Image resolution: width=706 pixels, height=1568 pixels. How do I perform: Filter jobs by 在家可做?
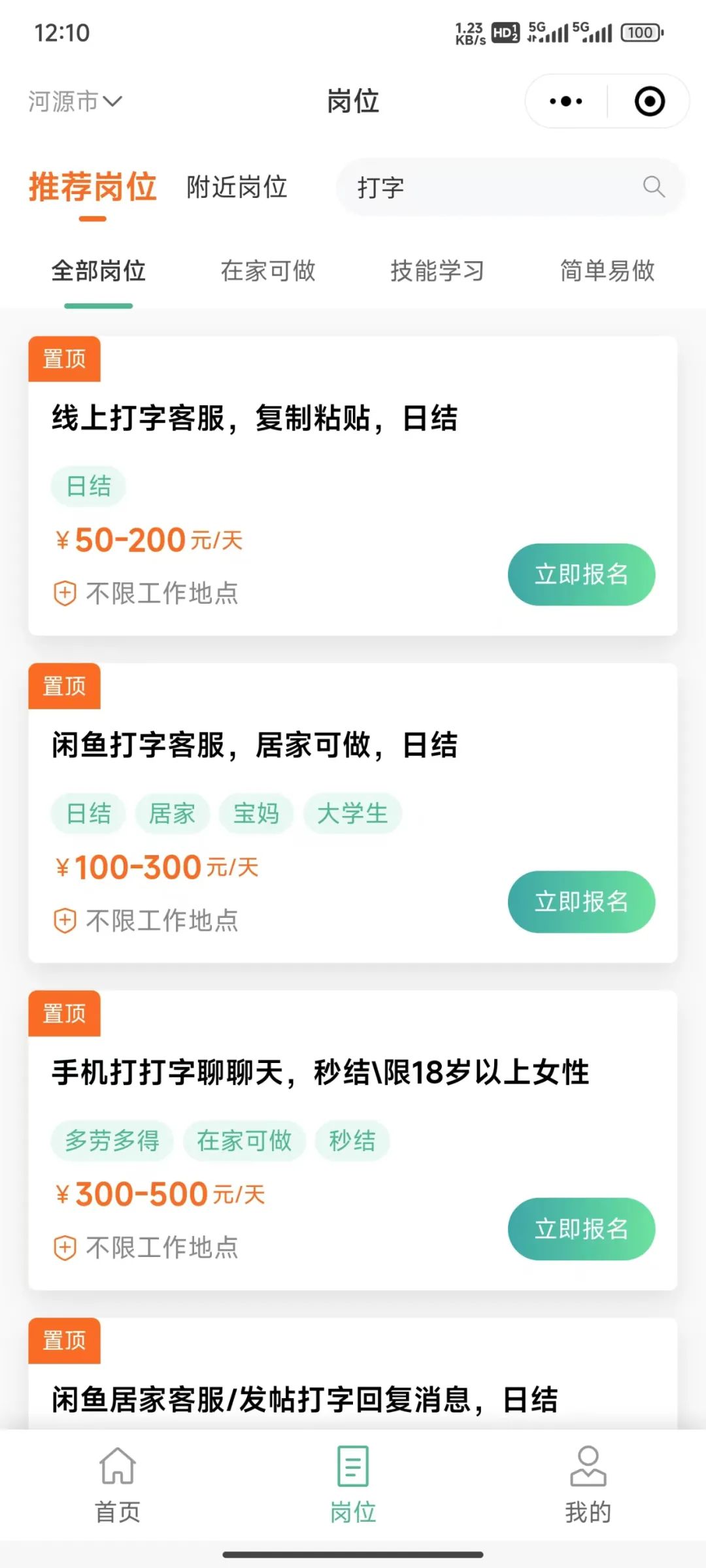268,270
